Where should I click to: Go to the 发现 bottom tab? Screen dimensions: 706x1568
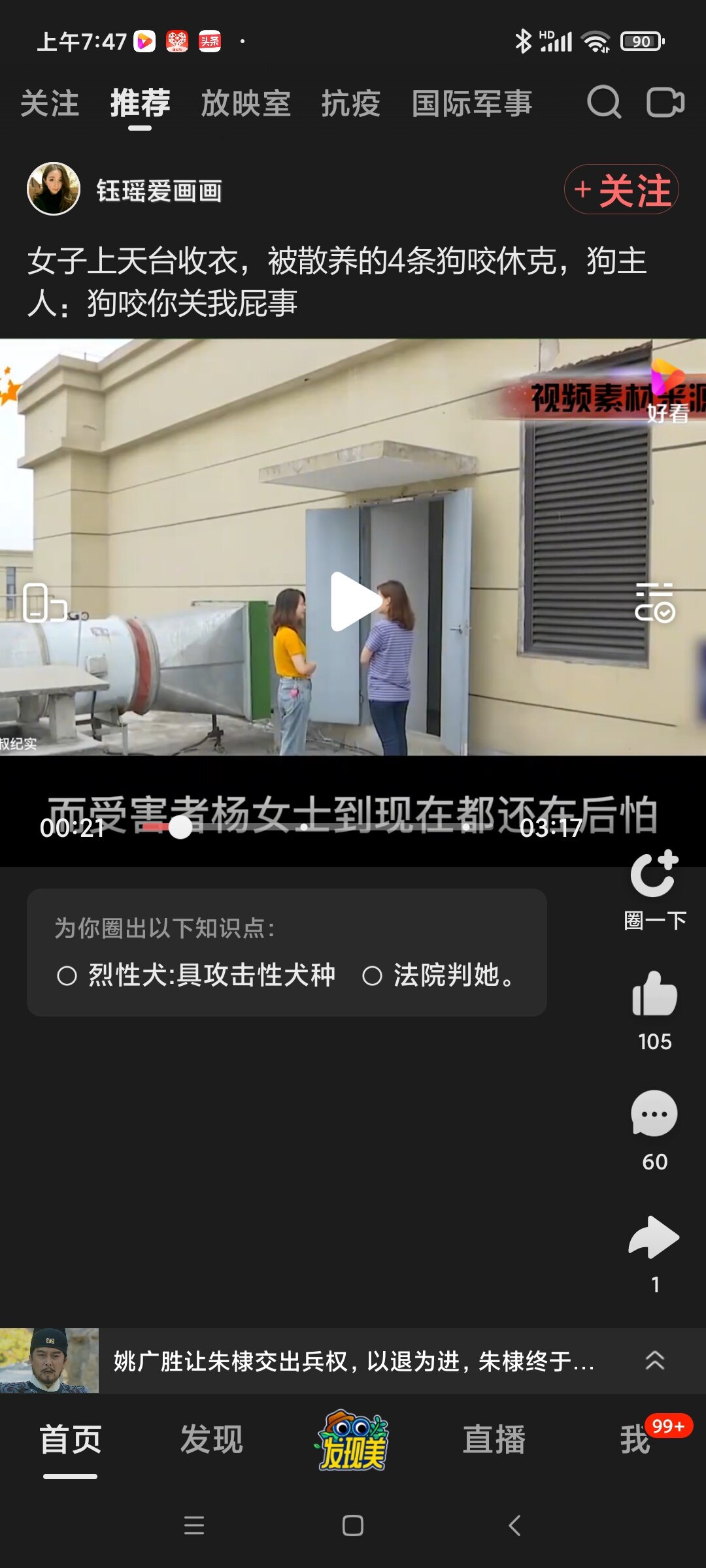pos(212,1440)
